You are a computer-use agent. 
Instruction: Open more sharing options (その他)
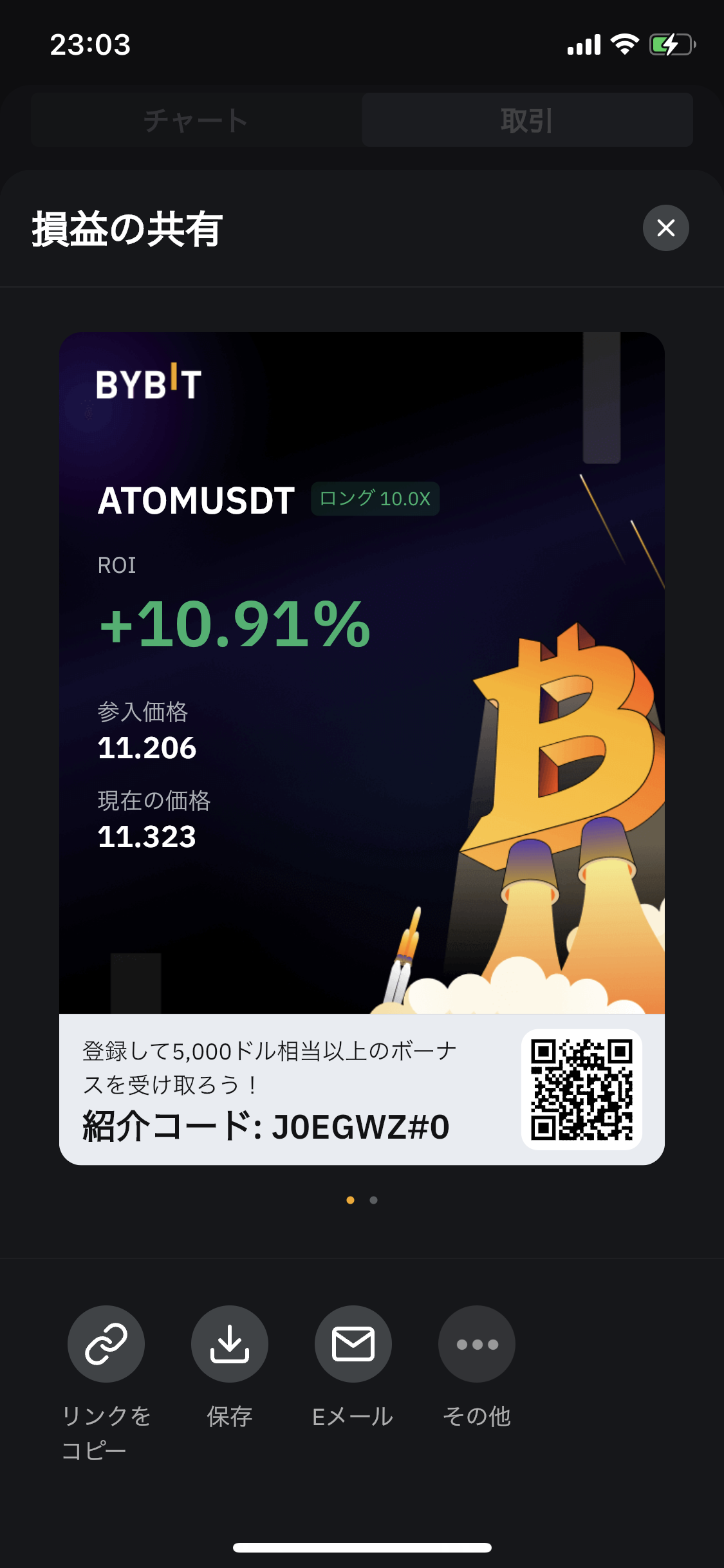coord(476,1344)
